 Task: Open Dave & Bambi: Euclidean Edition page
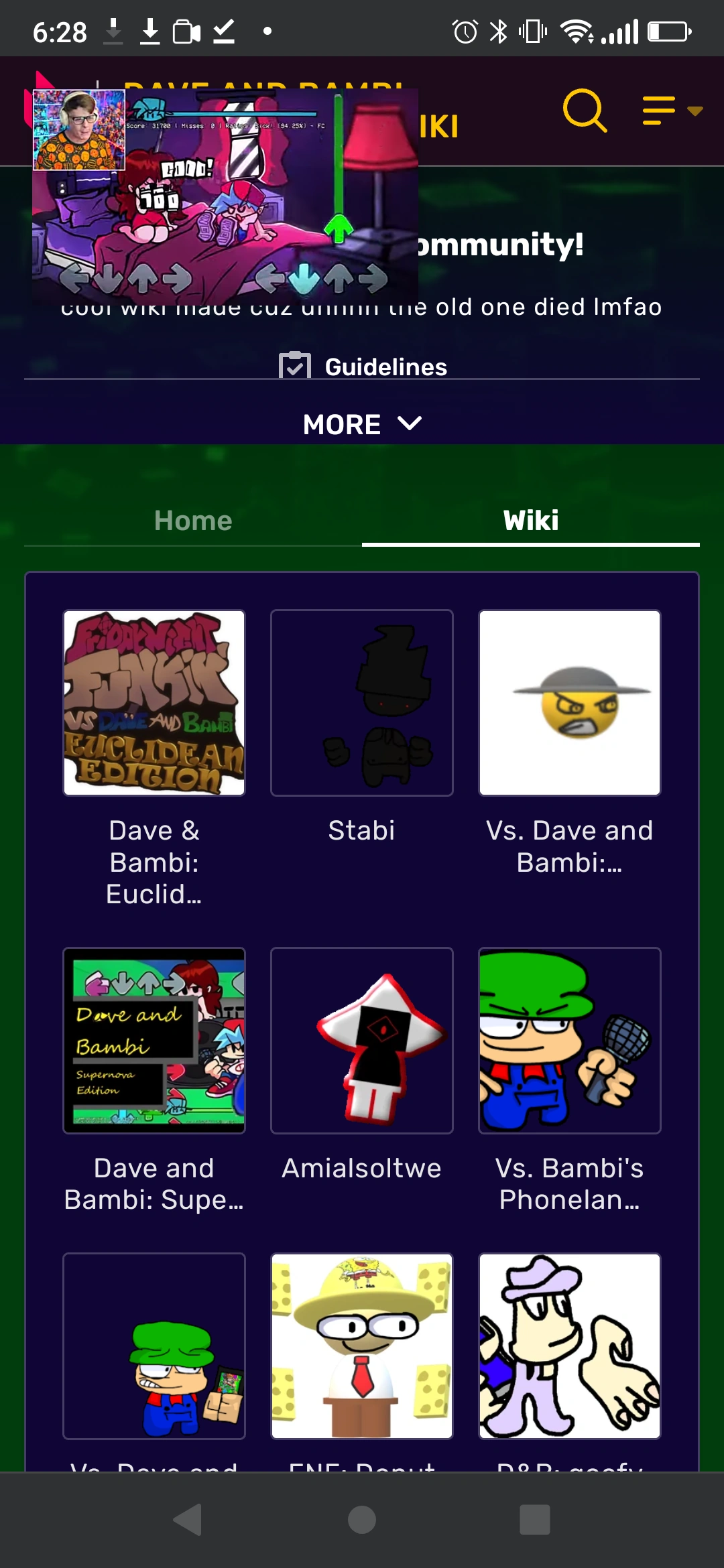(x=154, y=704)
